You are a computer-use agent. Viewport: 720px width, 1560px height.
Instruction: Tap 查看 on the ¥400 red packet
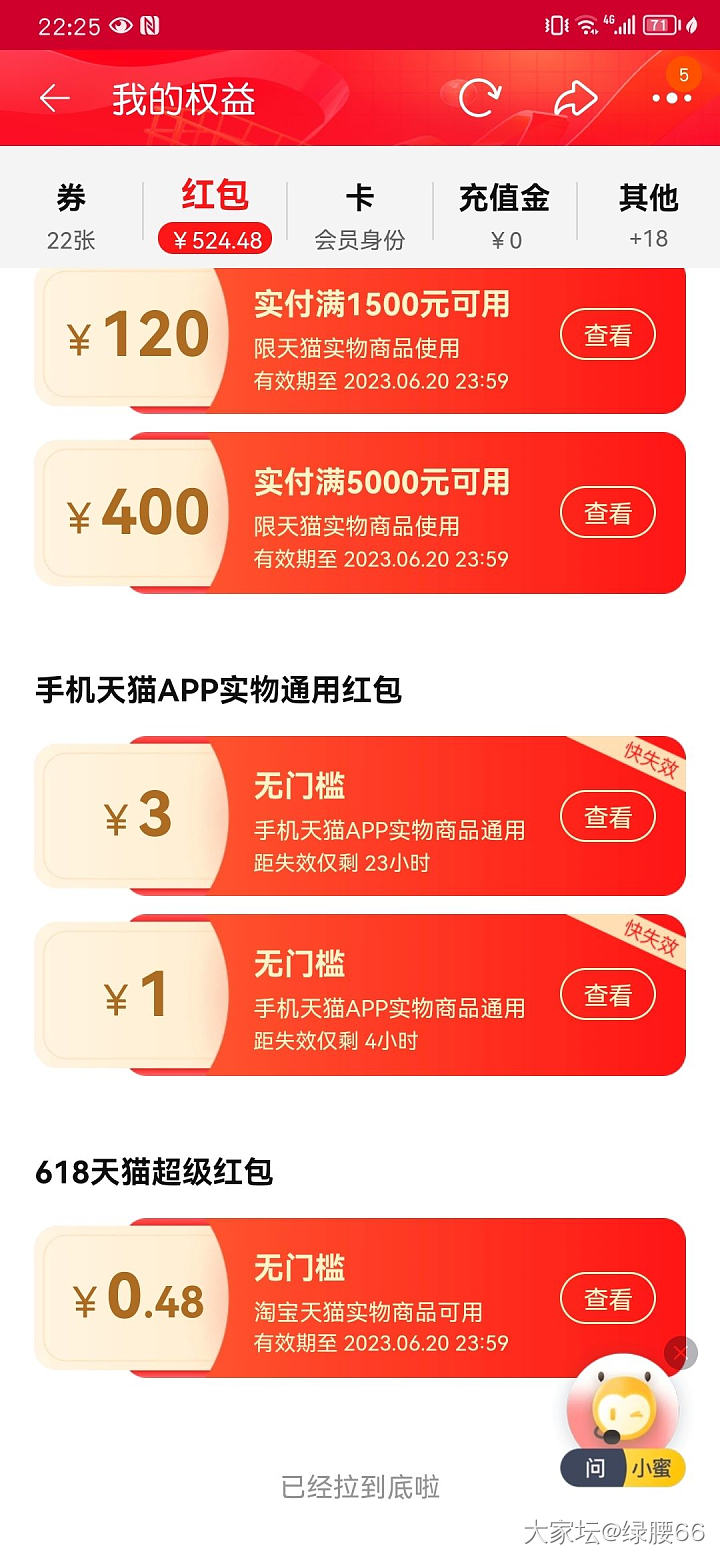click(608, 513)
